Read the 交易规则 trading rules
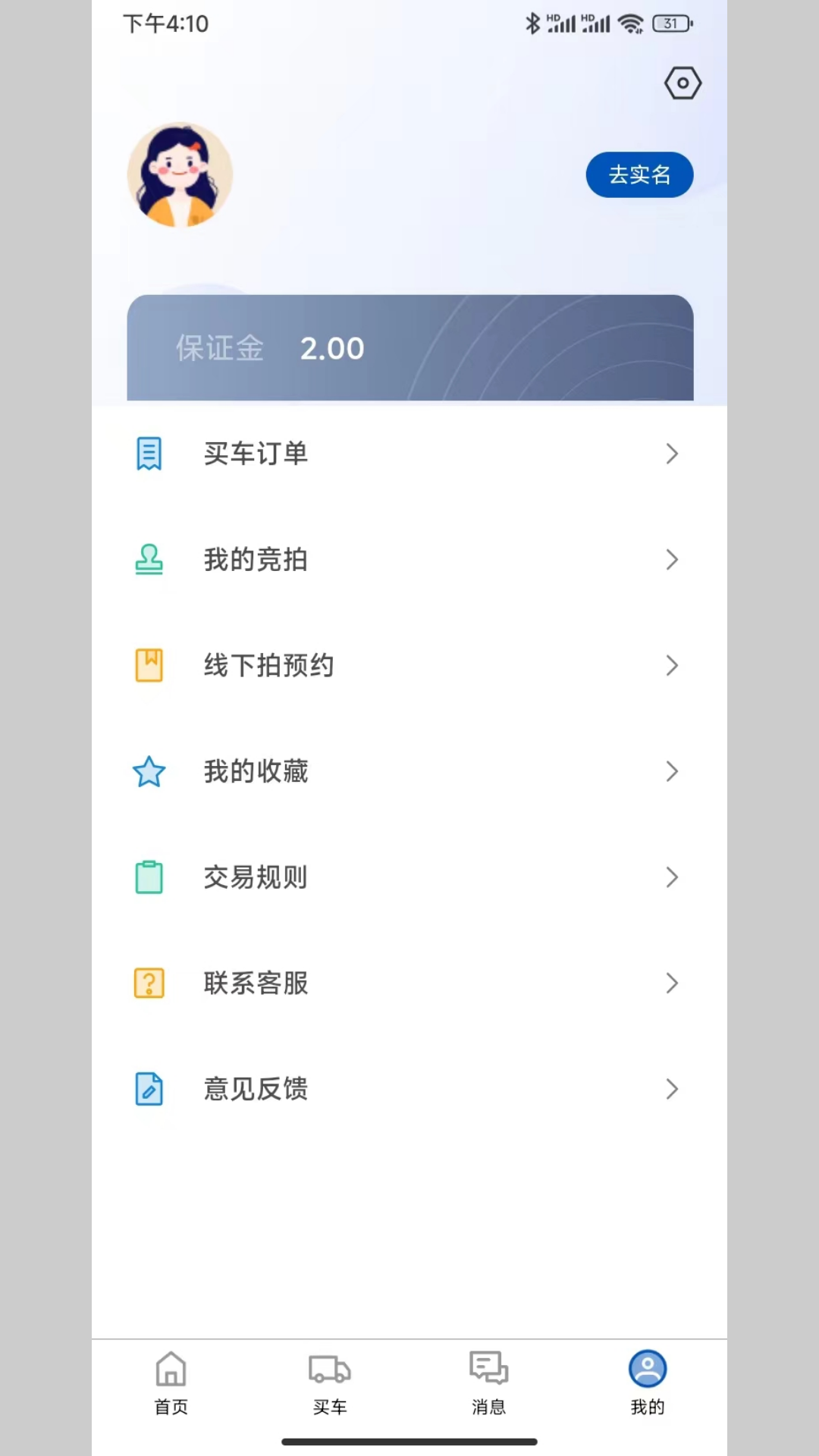The image size is (819, 1456). (x=409, y=877)
